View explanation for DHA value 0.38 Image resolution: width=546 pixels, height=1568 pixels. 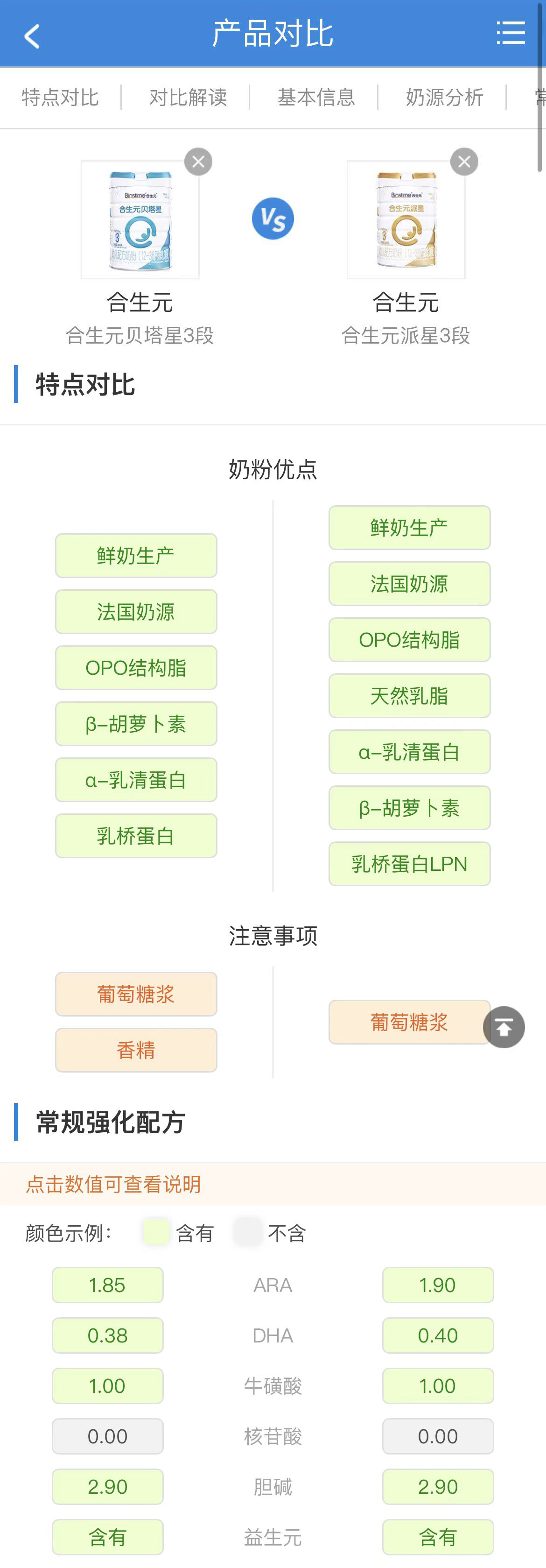(x=108, y=1335)
